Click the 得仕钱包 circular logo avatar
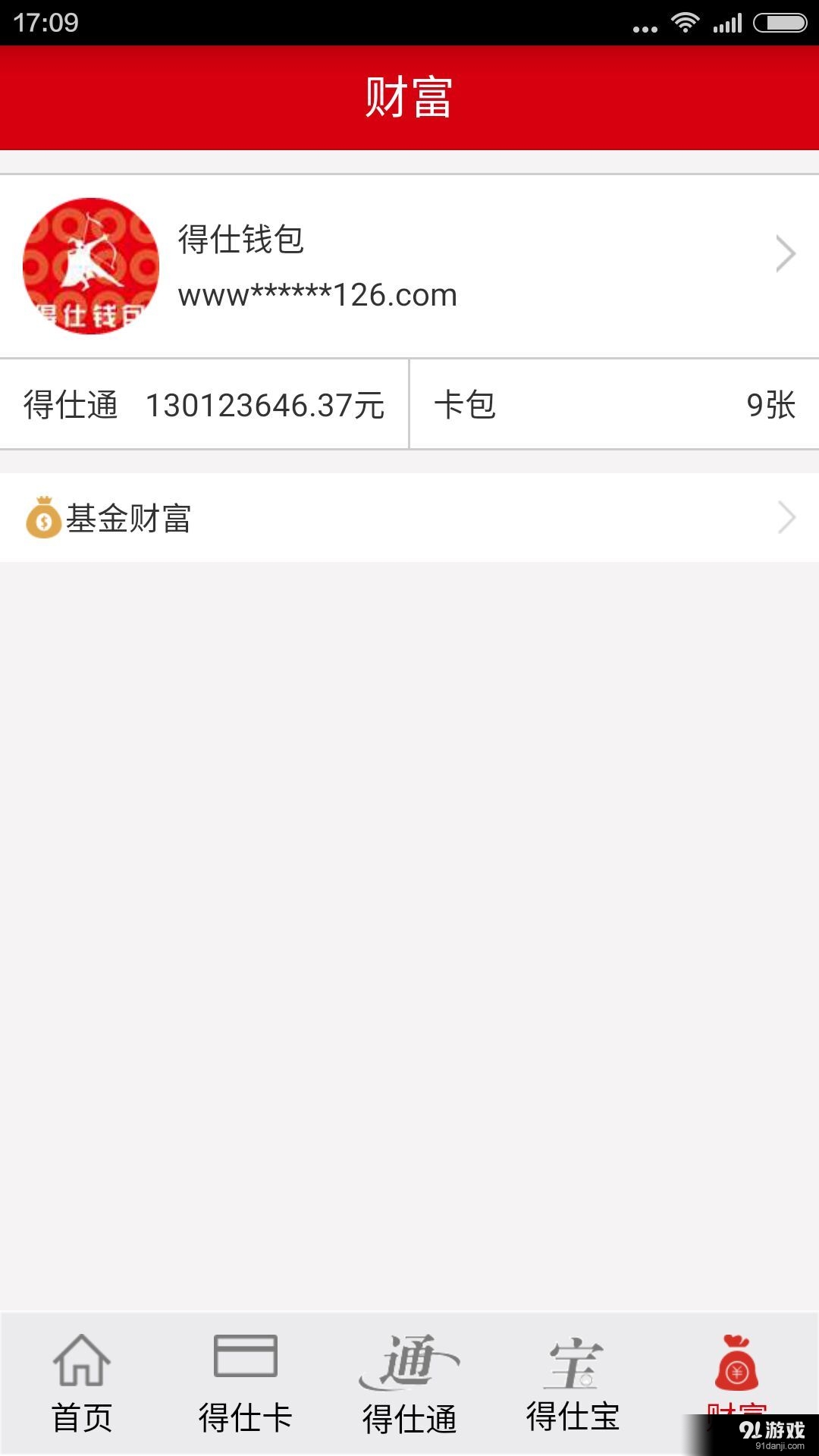Image resolution: width=819 pixels, height=1456 pixels. coord(90,265)
